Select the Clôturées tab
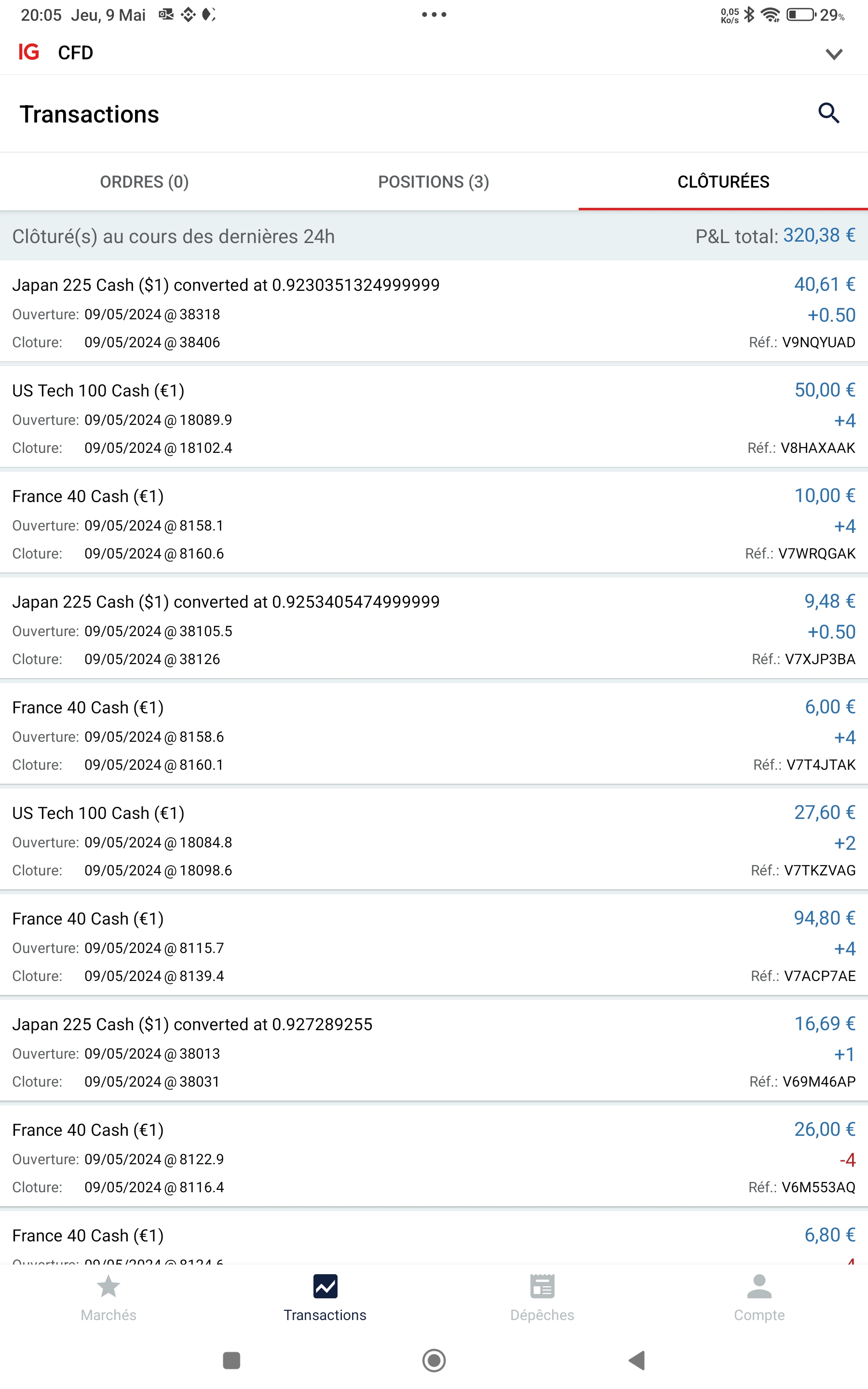Viewport: 868px width, 1389px height. click(x=723, y=182)
